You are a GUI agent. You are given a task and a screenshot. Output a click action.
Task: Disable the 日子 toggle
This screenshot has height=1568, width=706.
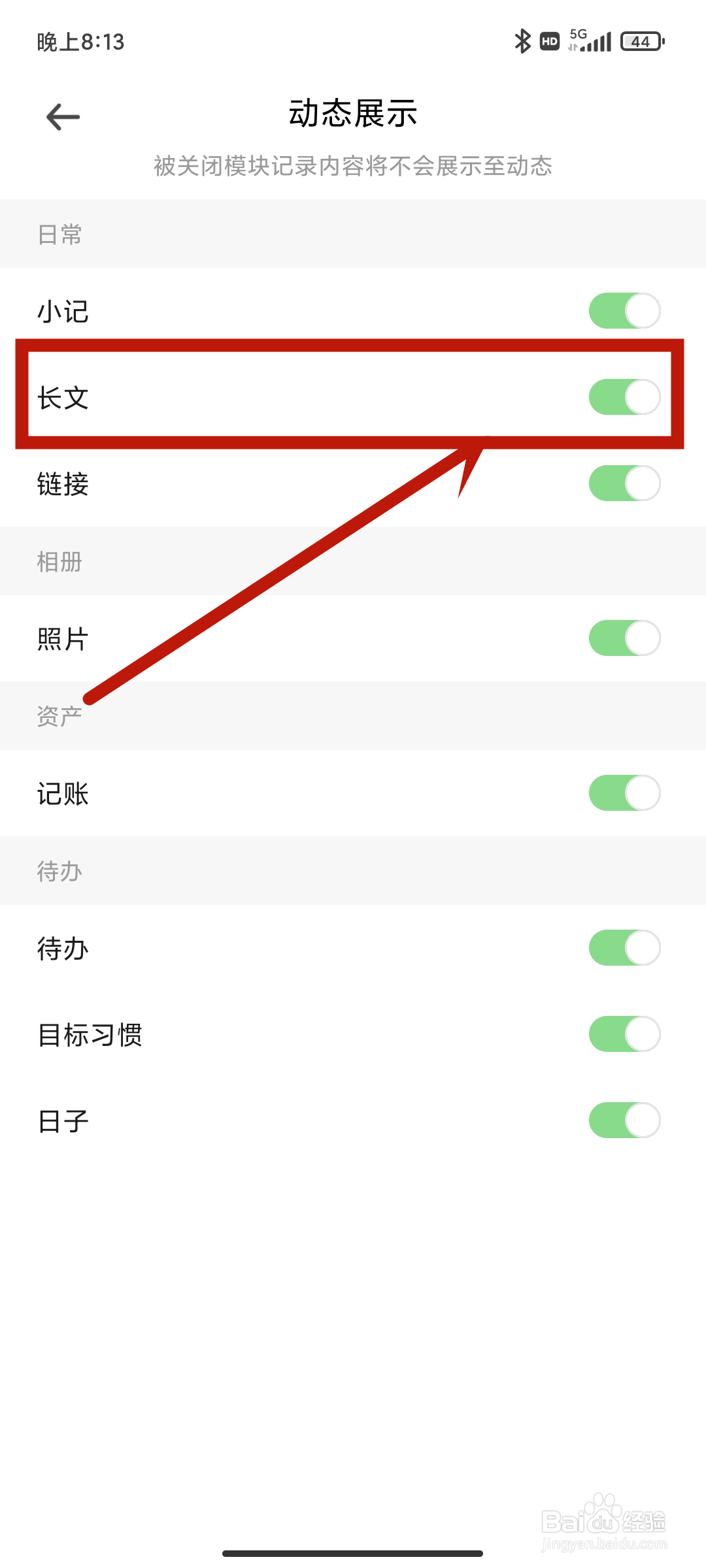point(624,1119)
